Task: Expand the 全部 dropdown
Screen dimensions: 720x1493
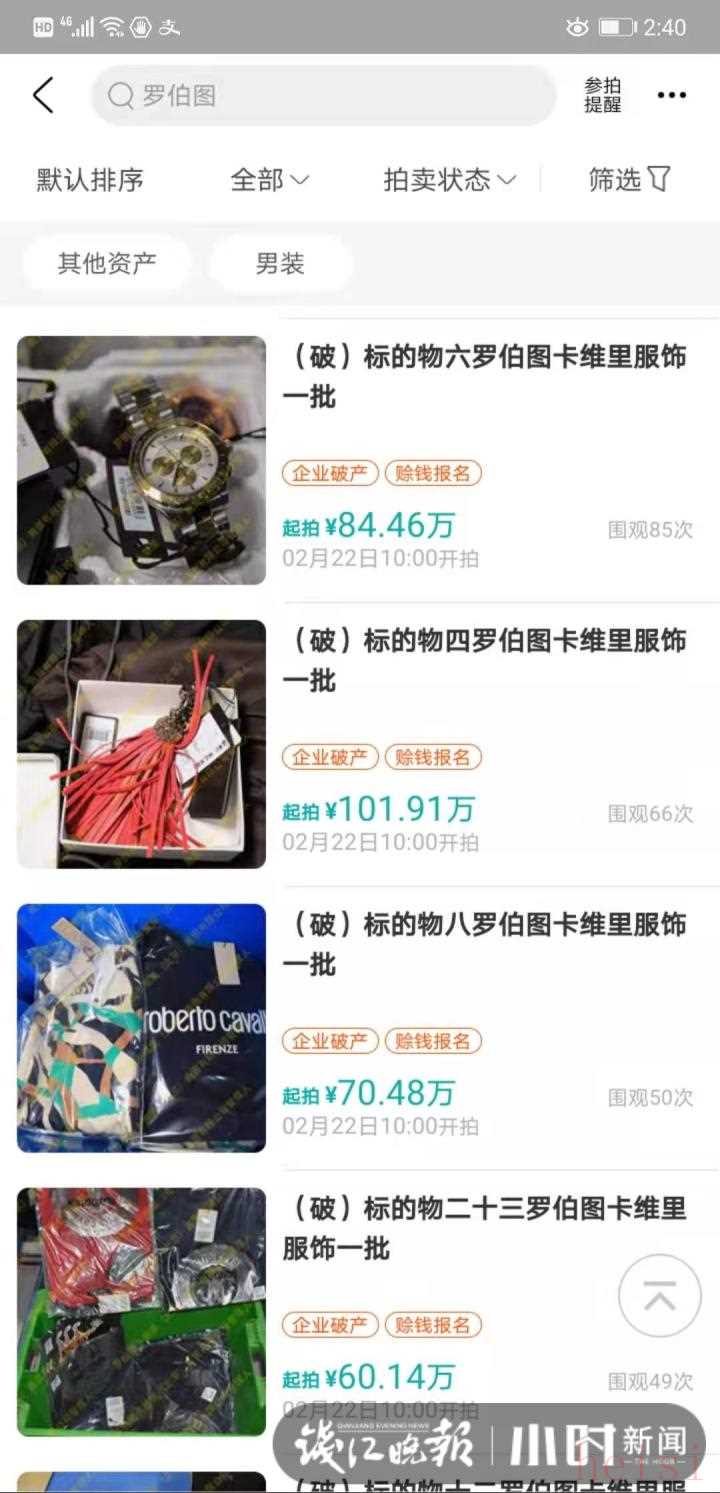Action: 269,180
